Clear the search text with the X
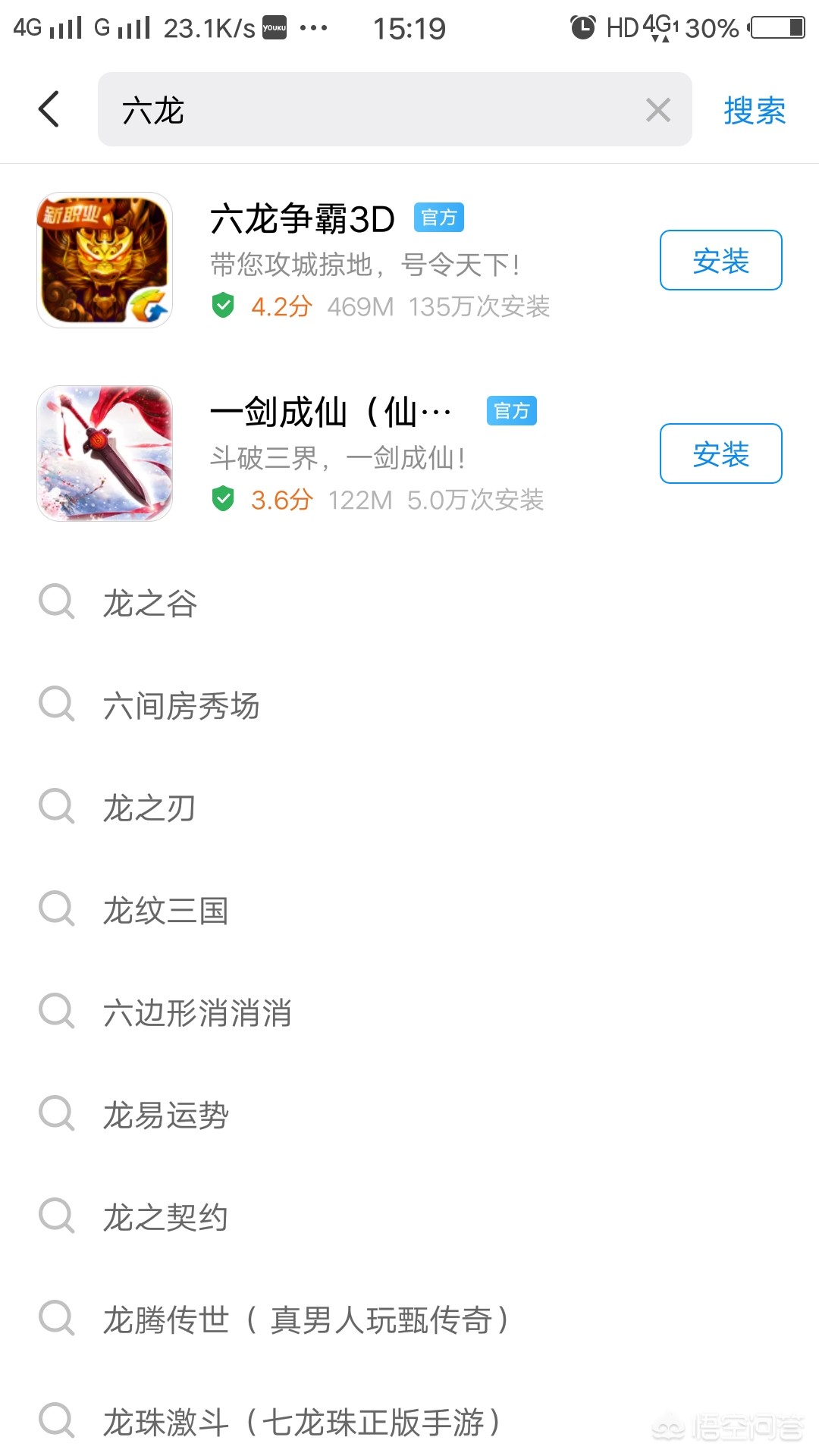This screenshot has width=819, height=1456. tap(657, 111)
